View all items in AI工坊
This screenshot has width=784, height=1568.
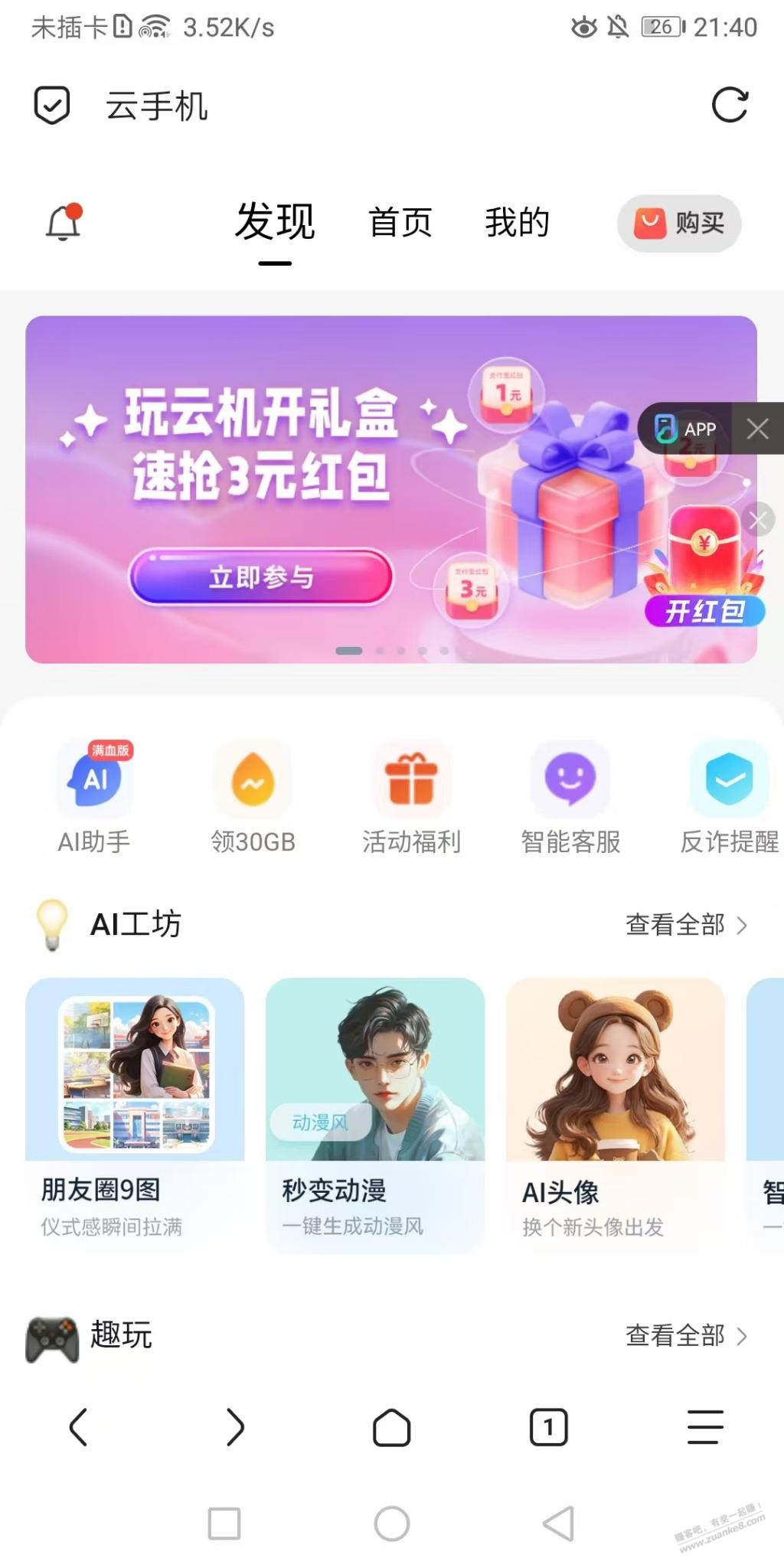(x=686, y=925)
